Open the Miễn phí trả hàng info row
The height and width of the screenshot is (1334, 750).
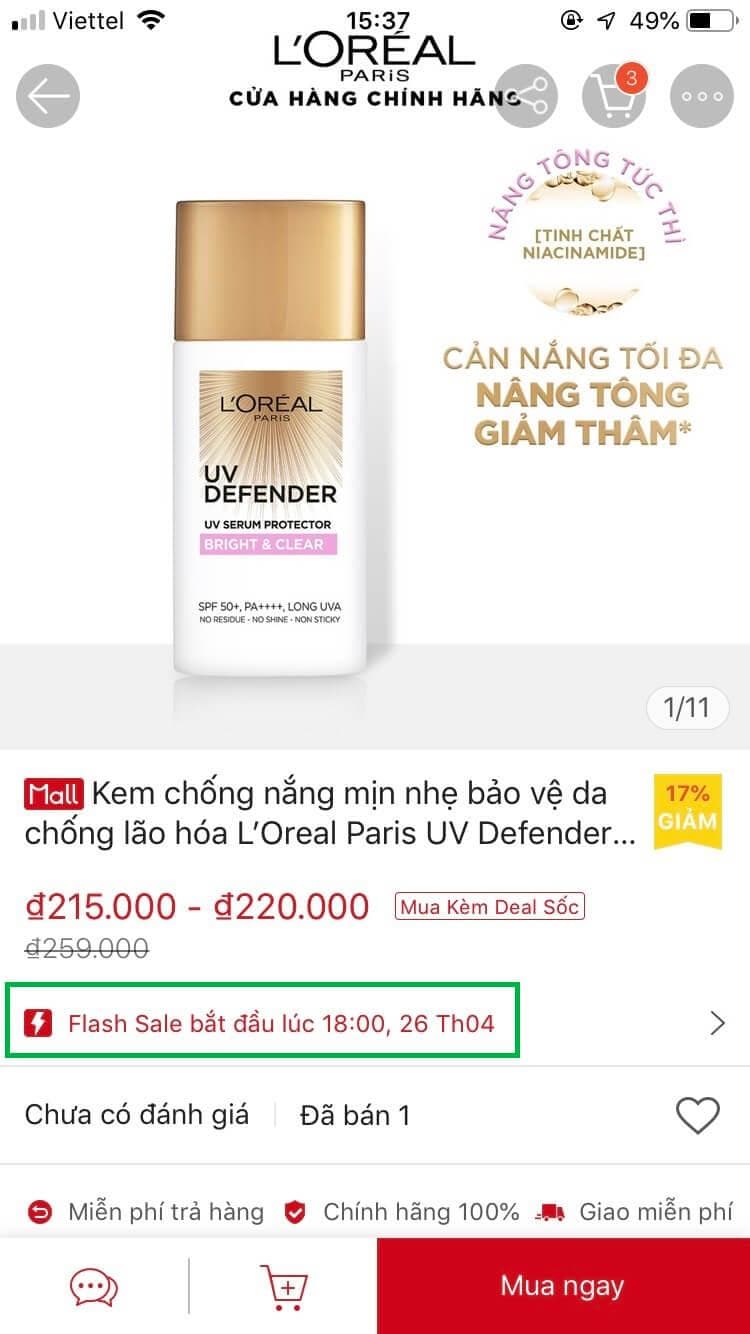[150, 1212]
